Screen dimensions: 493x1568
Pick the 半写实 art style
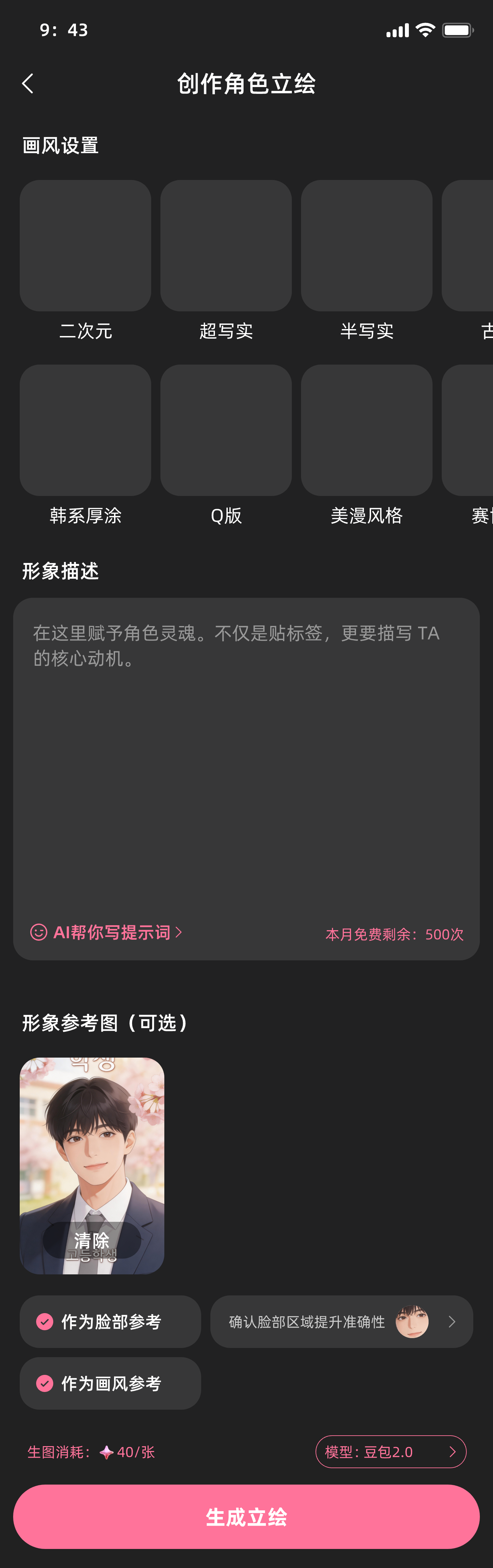[x=366, y=246]
